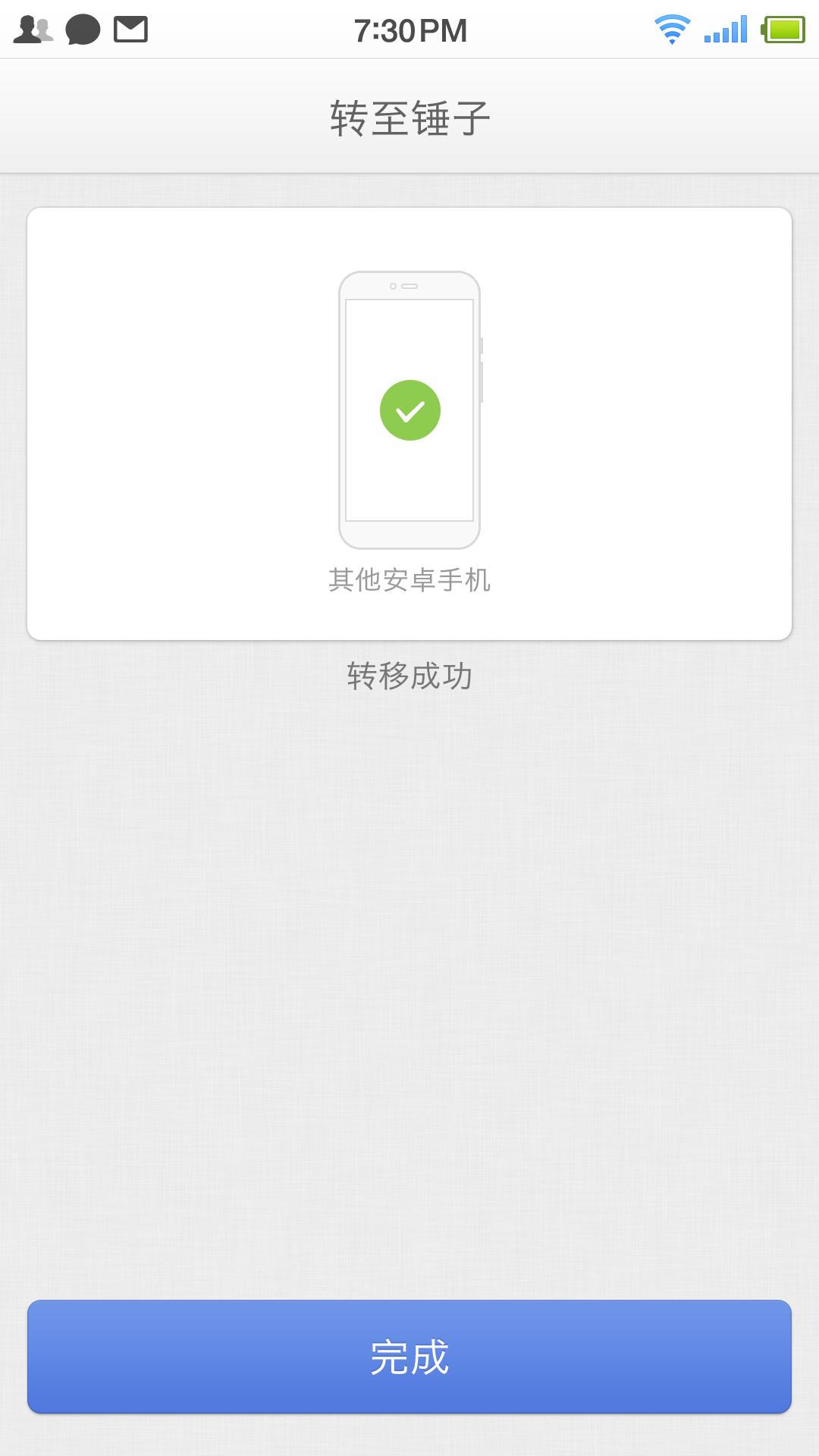This screenshot has height=1456, width=819.
Task: Tap the 其他安卓手机 text label
Action: pyautogui.click(x=409, y=579)
